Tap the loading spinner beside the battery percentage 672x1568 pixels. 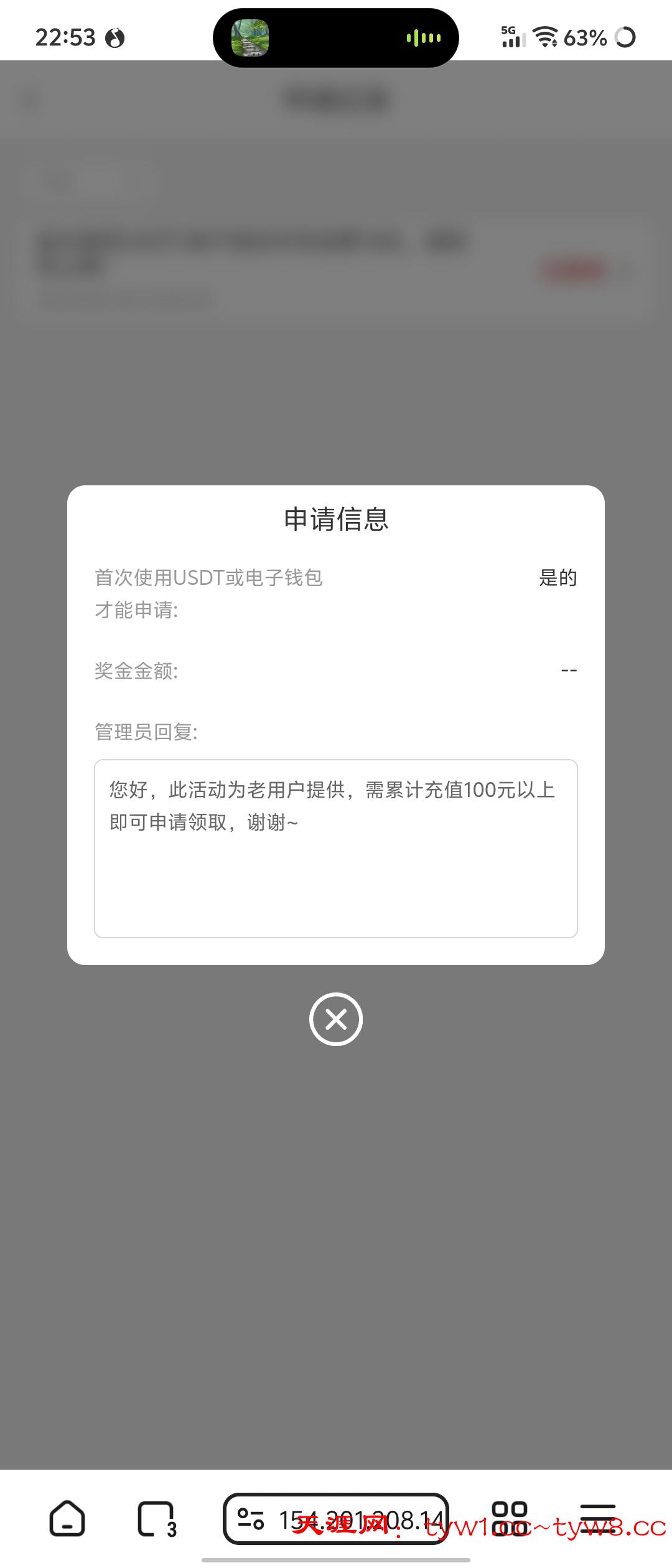click(x=625, y=37)
